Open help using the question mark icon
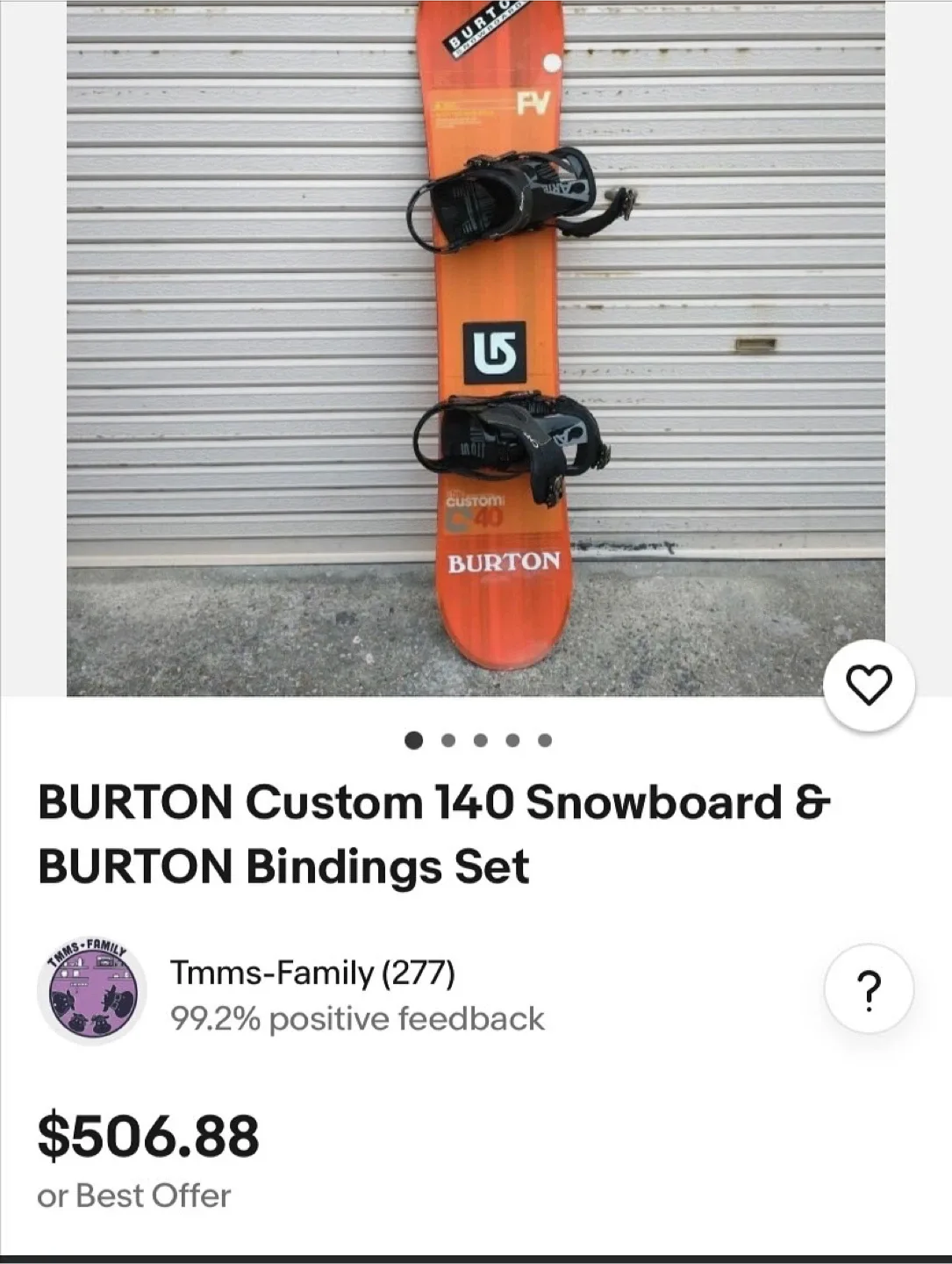Screen dimensions: 952x1264 coord(868,988)
